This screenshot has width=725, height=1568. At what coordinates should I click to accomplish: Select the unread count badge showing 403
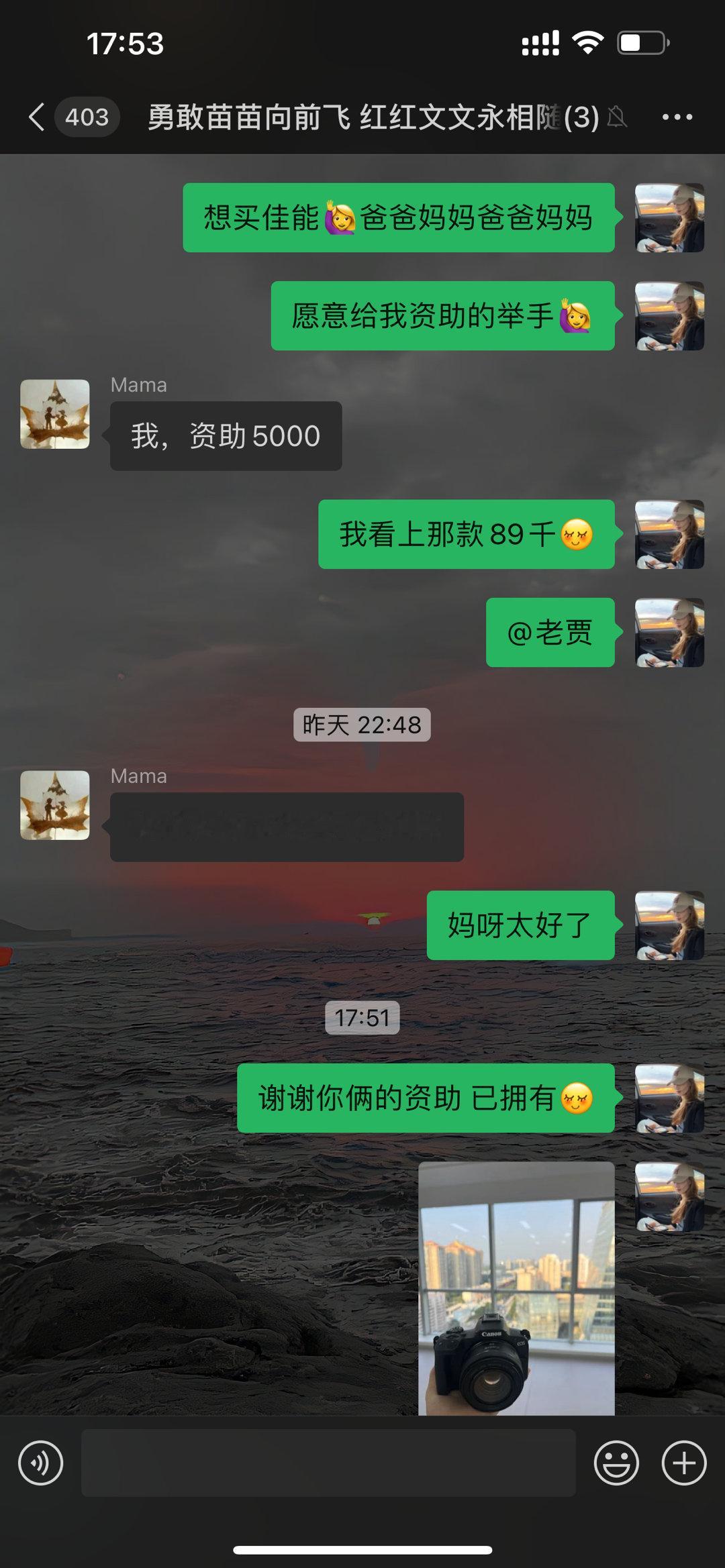86,115
